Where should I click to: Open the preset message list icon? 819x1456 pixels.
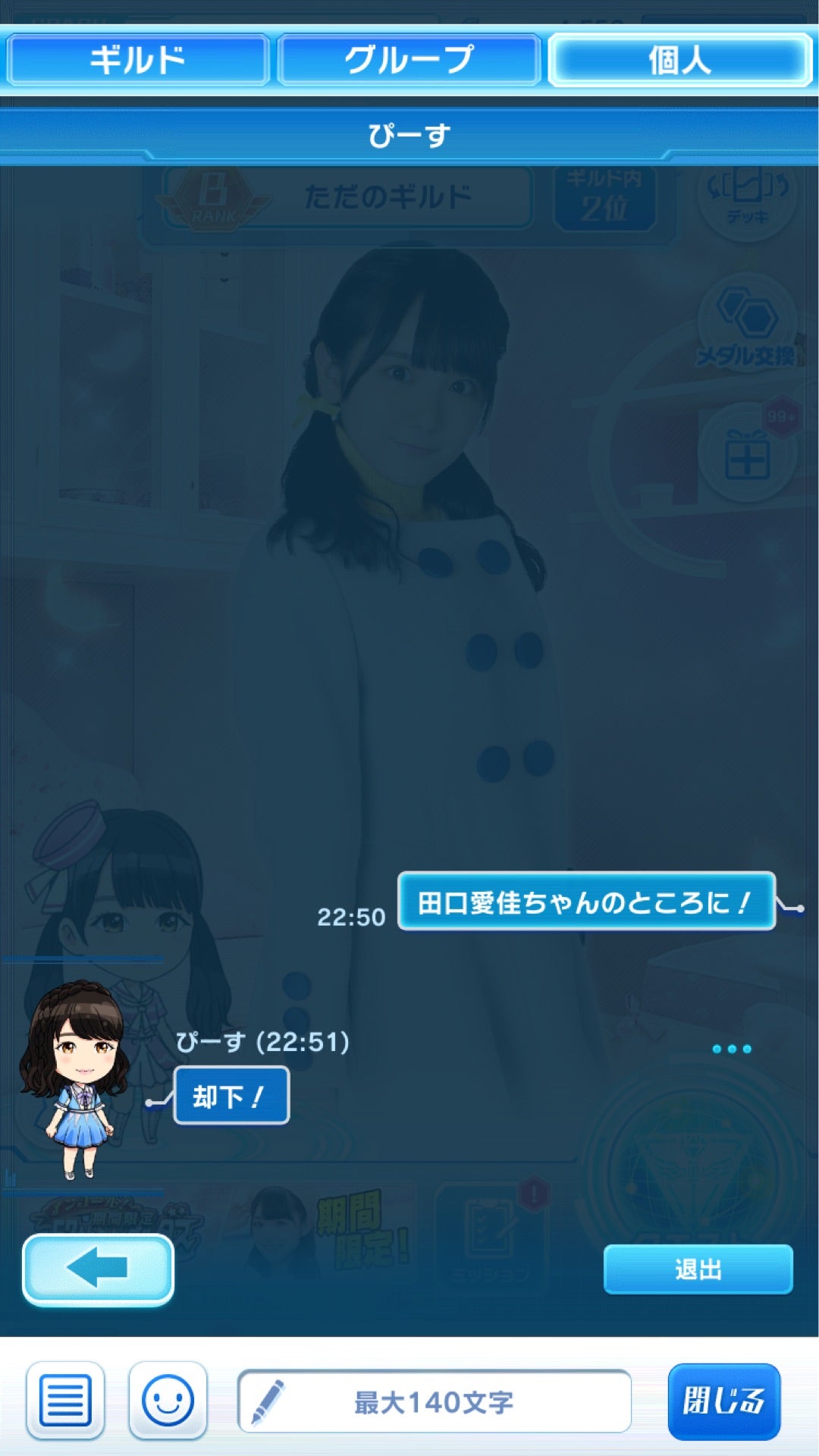click(65, 1401)
